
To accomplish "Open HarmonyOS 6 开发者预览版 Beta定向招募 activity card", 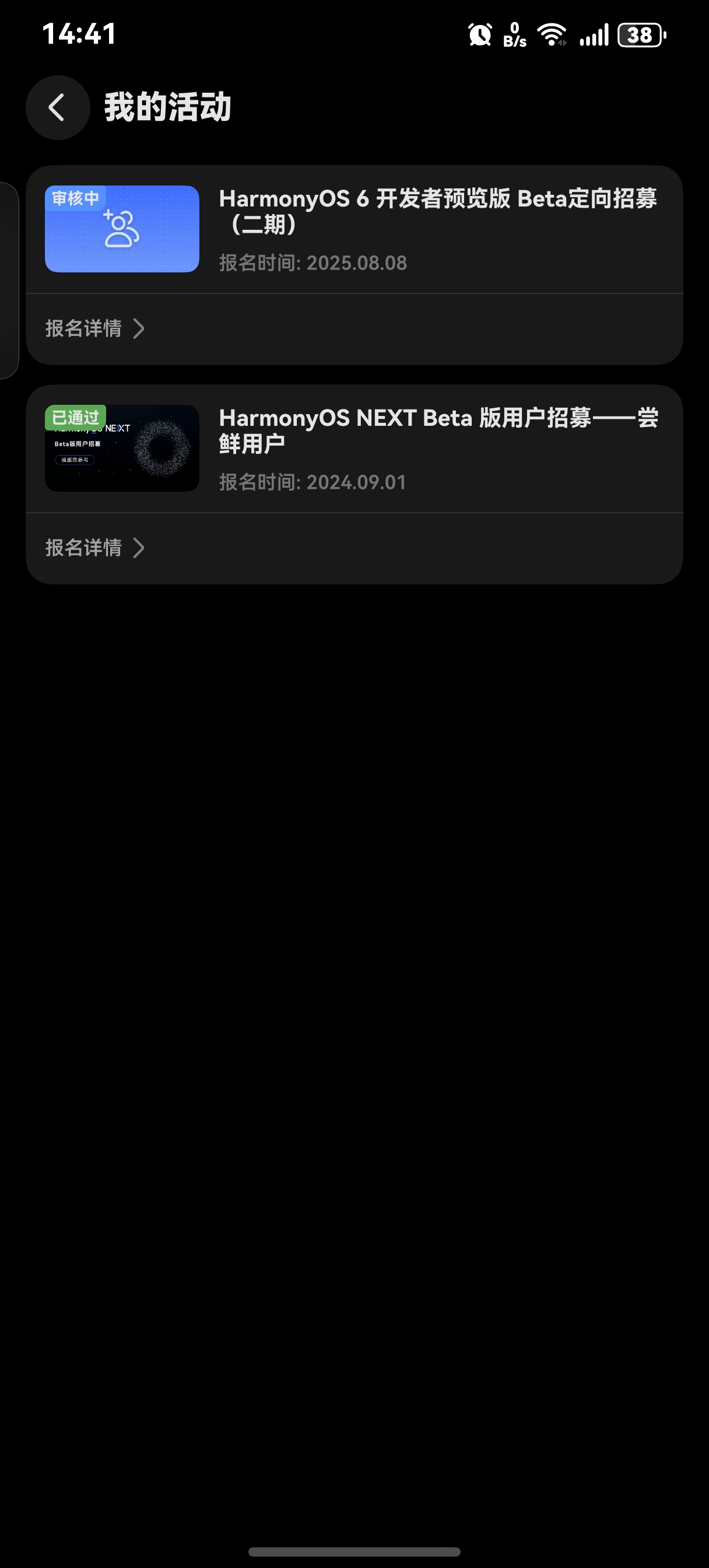I will tap(354, 229).
